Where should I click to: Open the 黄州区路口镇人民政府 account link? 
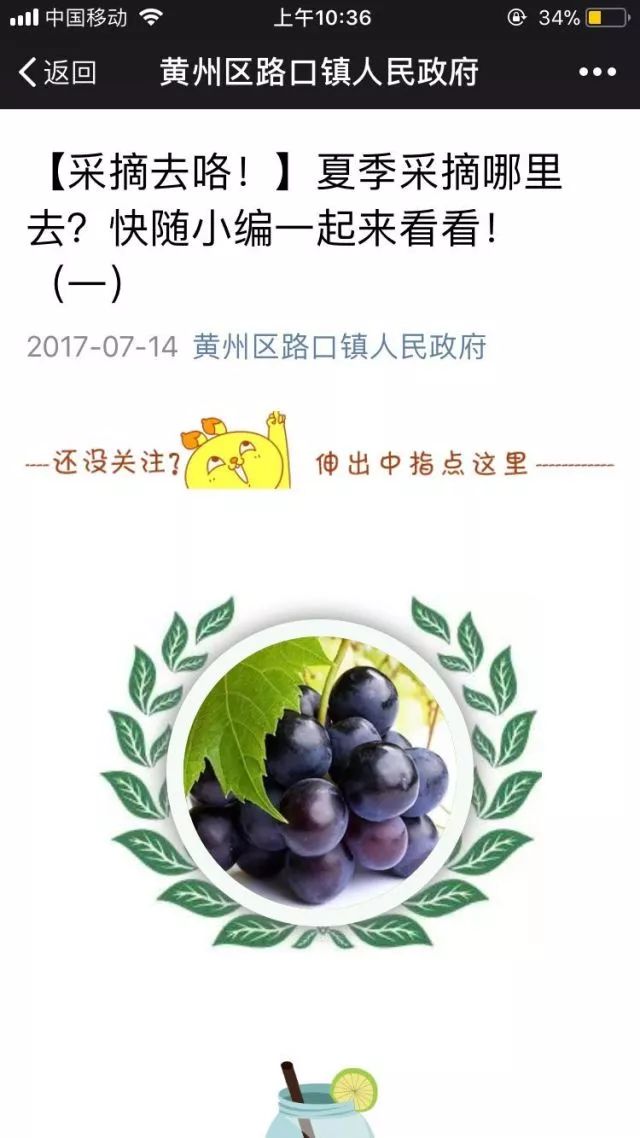[x=339, y=347]
